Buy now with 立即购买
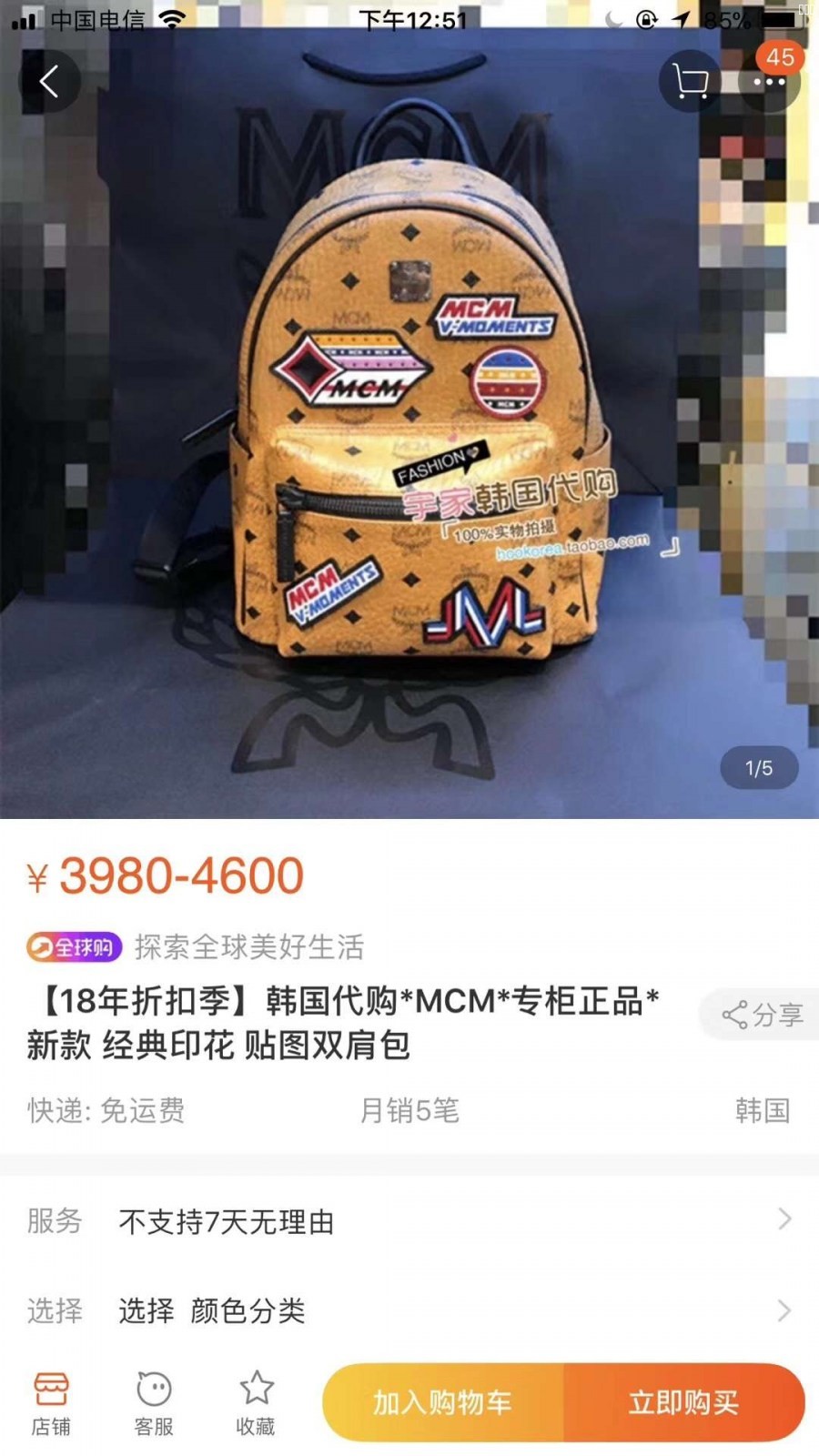Image resolution: width=819 pixels, height=1456 pixels. point(683,1402)
